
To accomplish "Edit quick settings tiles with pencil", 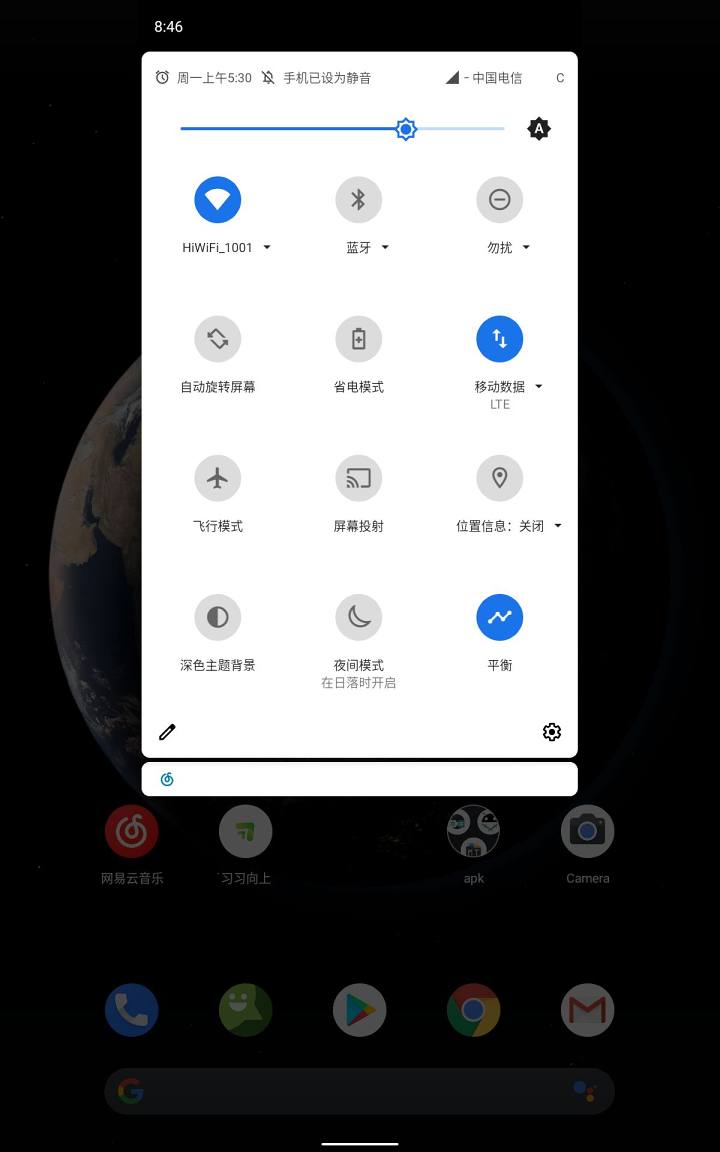I will pyautogui.click(x=167, y=732).
